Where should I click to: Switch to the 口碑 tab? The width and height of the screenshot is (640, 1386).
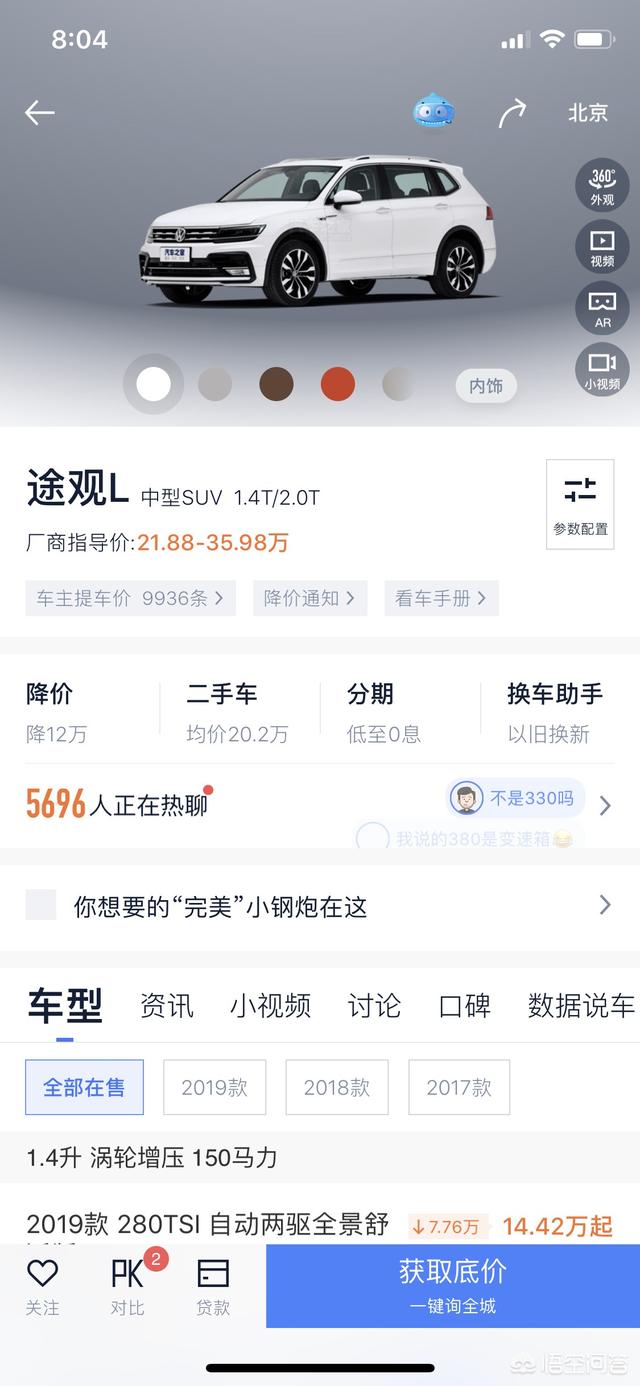[x=464, y=1006]
